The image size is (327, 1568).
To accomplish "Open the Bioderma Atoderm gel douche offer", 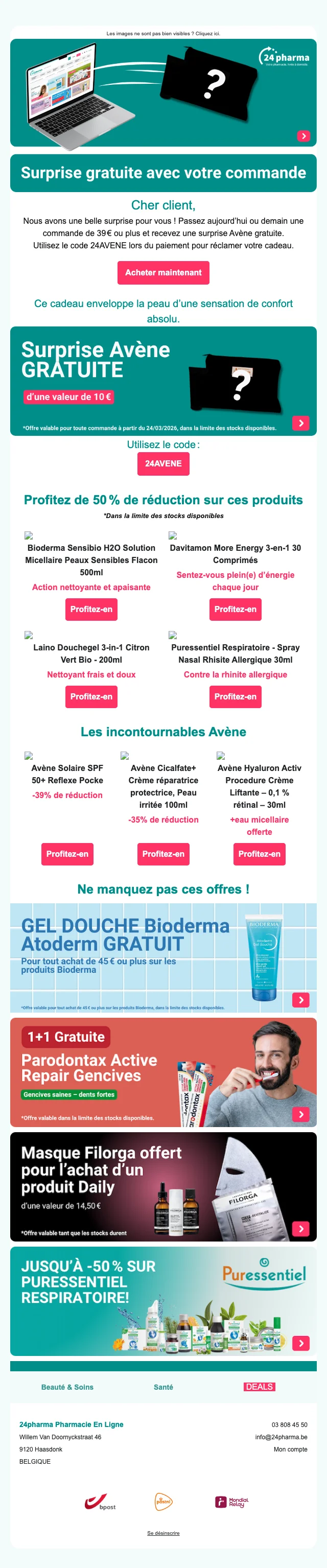I will (x=163, y=957).
